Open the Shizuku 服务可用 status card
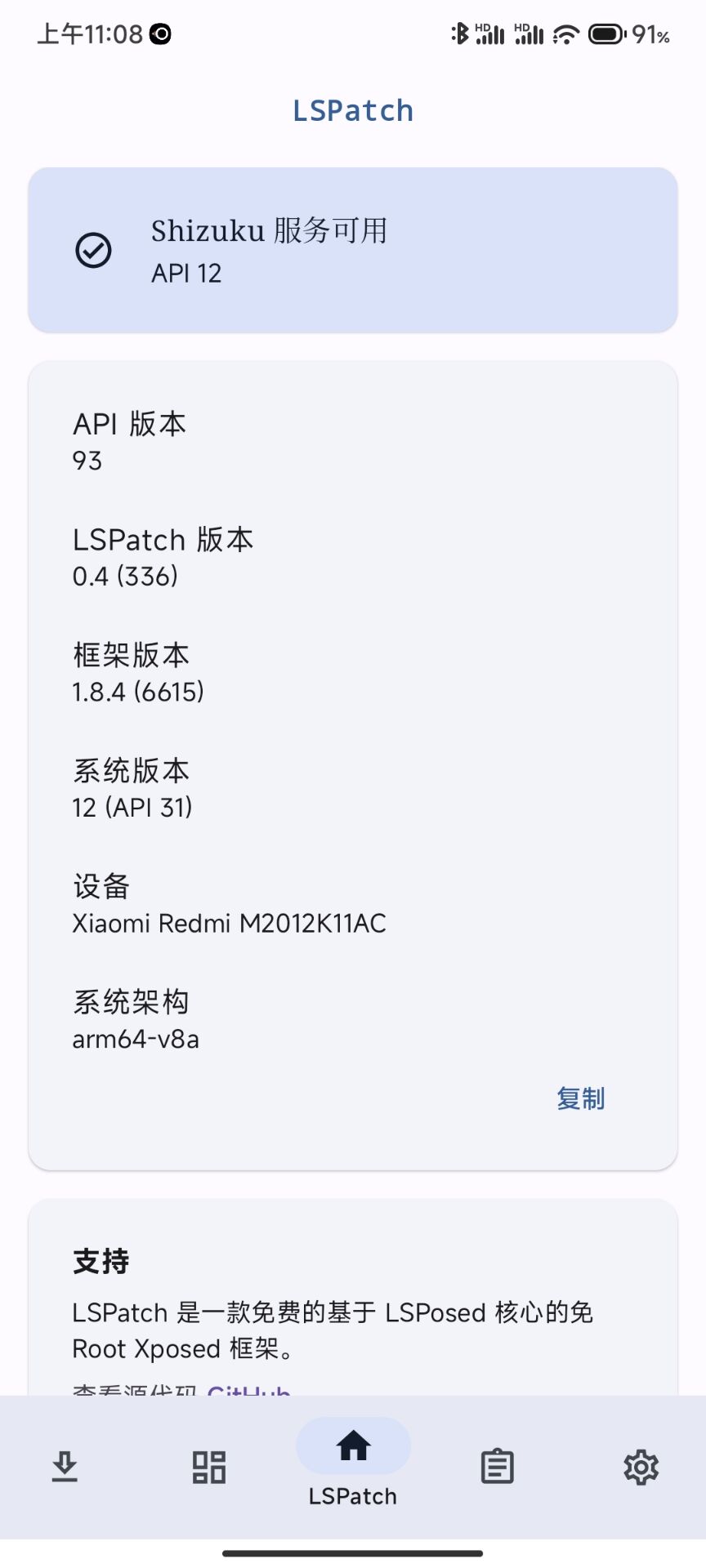Viewport: 706px width, 1568px height. click(x=353, y=250)
